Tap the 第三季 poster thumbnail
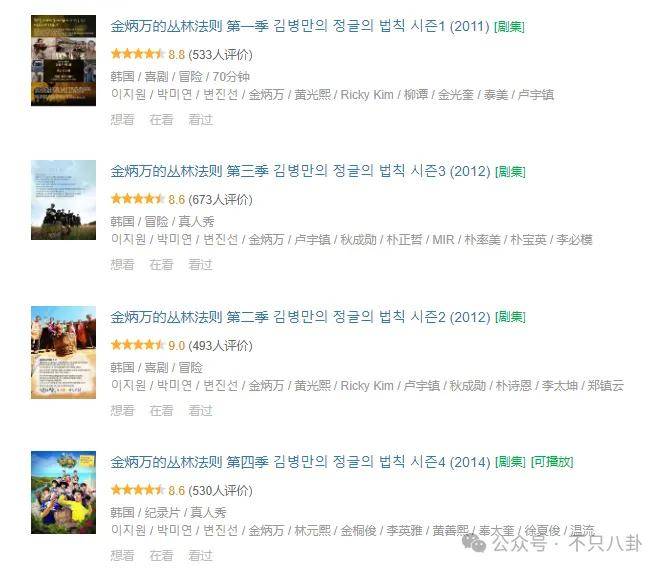Viewport: 664px width, 570px height. click(x=63, y=200)
